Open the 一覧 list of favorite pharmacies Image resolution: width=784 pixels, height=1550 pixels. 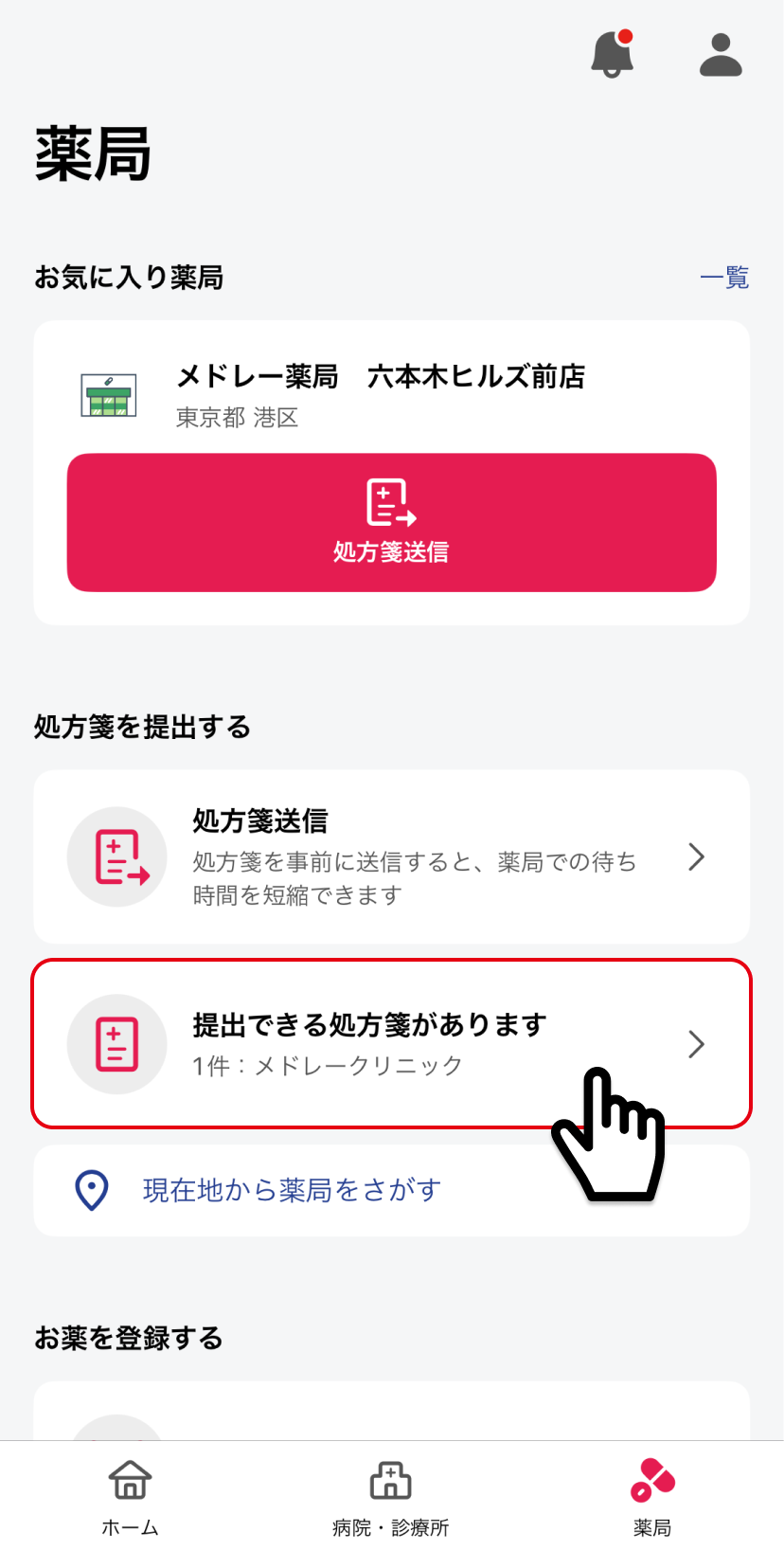coord(724,278)
